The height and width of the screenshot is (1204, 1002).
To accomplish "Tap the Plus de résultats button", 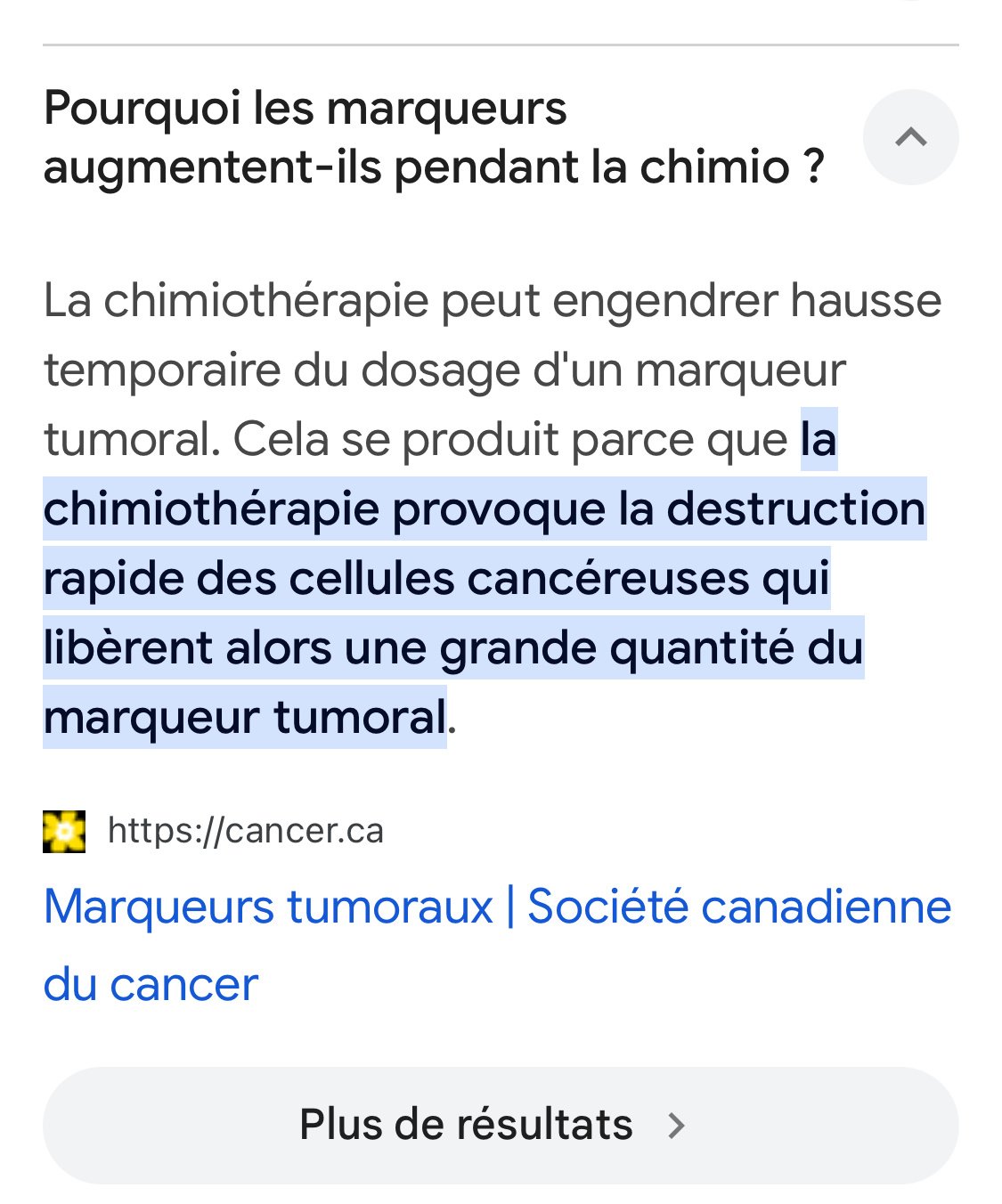I will (x=500, y=1125).
